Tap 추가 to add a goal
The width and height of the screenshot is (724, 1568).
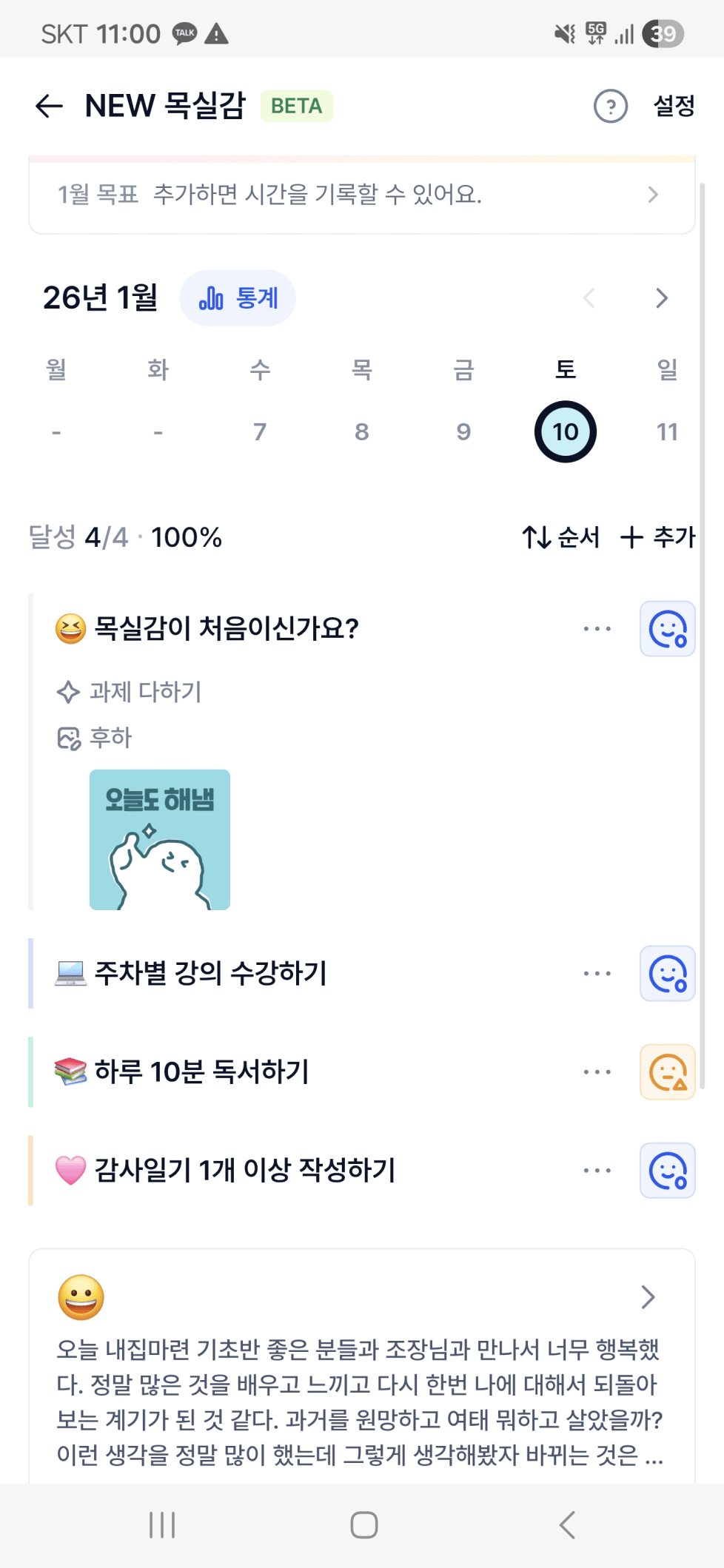[x=657, y=537]
